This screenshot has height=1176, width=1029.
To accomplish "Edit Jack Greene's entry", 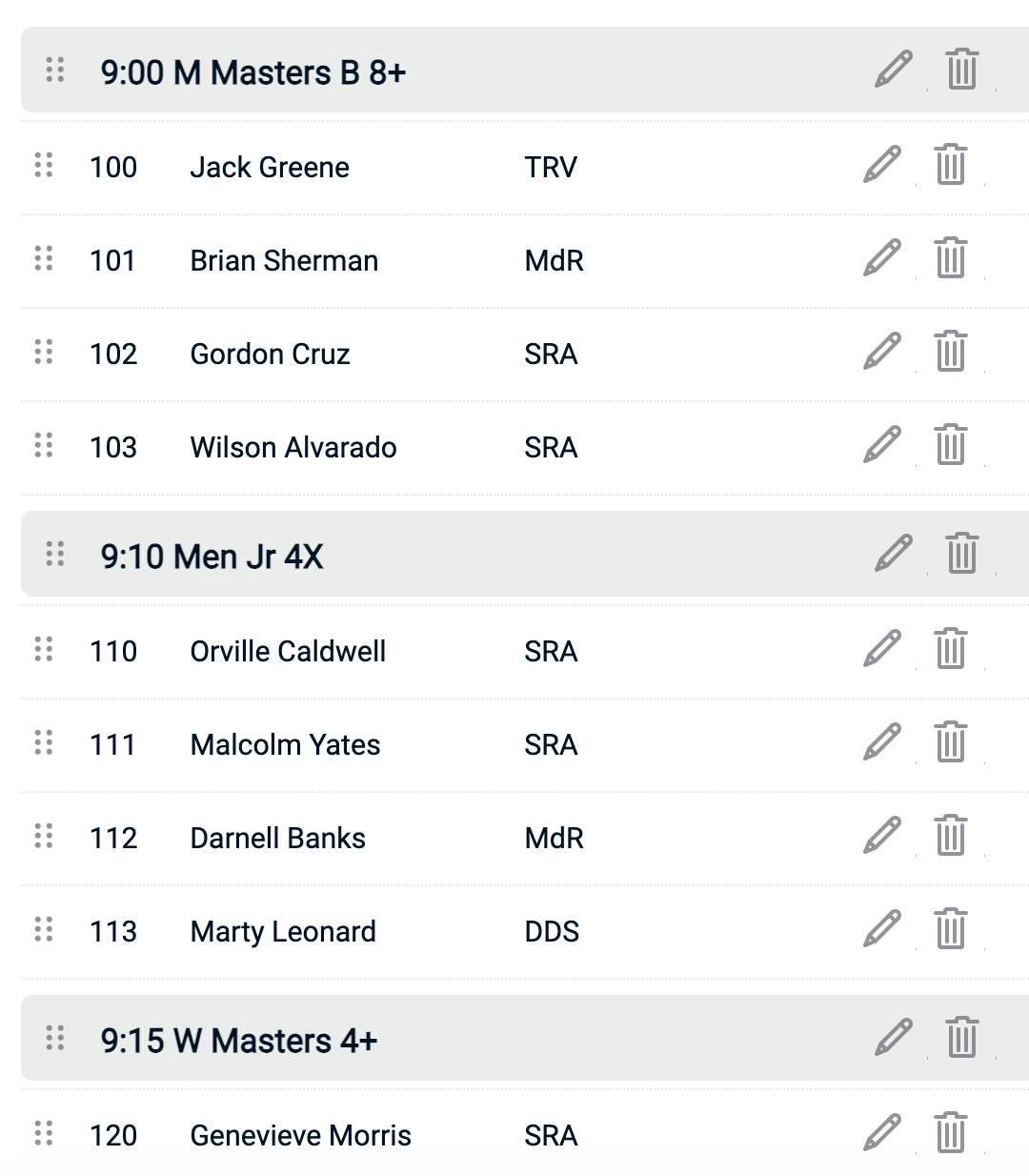I will pyautogui.click(x=881, y=165).
